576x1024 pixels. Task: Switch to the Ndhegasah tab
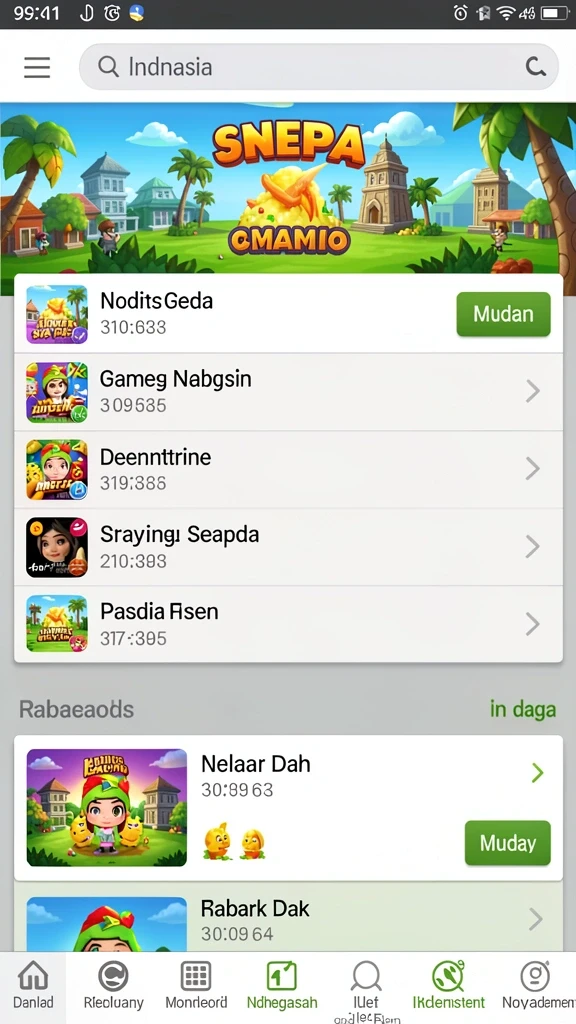point(282,986)
